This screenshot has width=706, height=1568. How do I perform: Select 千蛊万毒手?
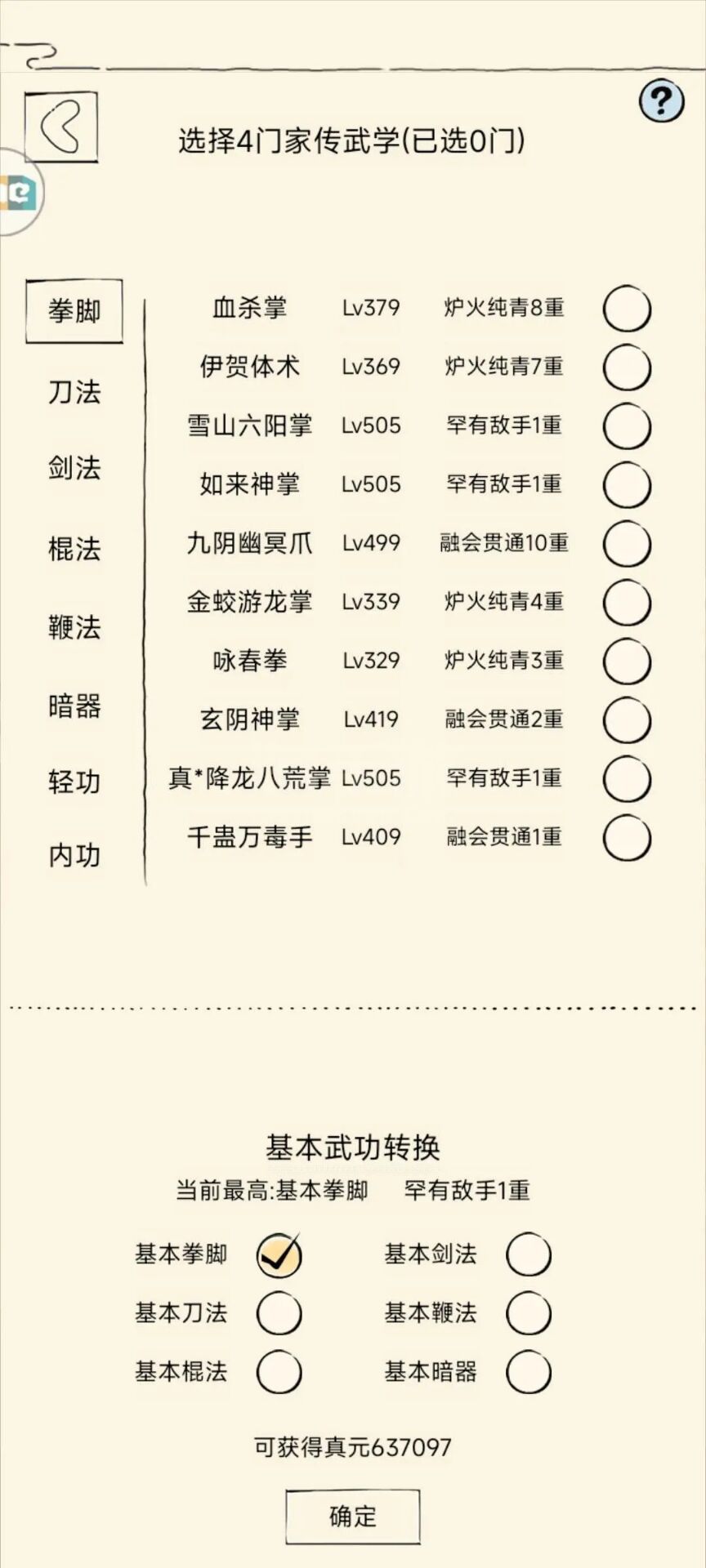click(x=627, y=838)
